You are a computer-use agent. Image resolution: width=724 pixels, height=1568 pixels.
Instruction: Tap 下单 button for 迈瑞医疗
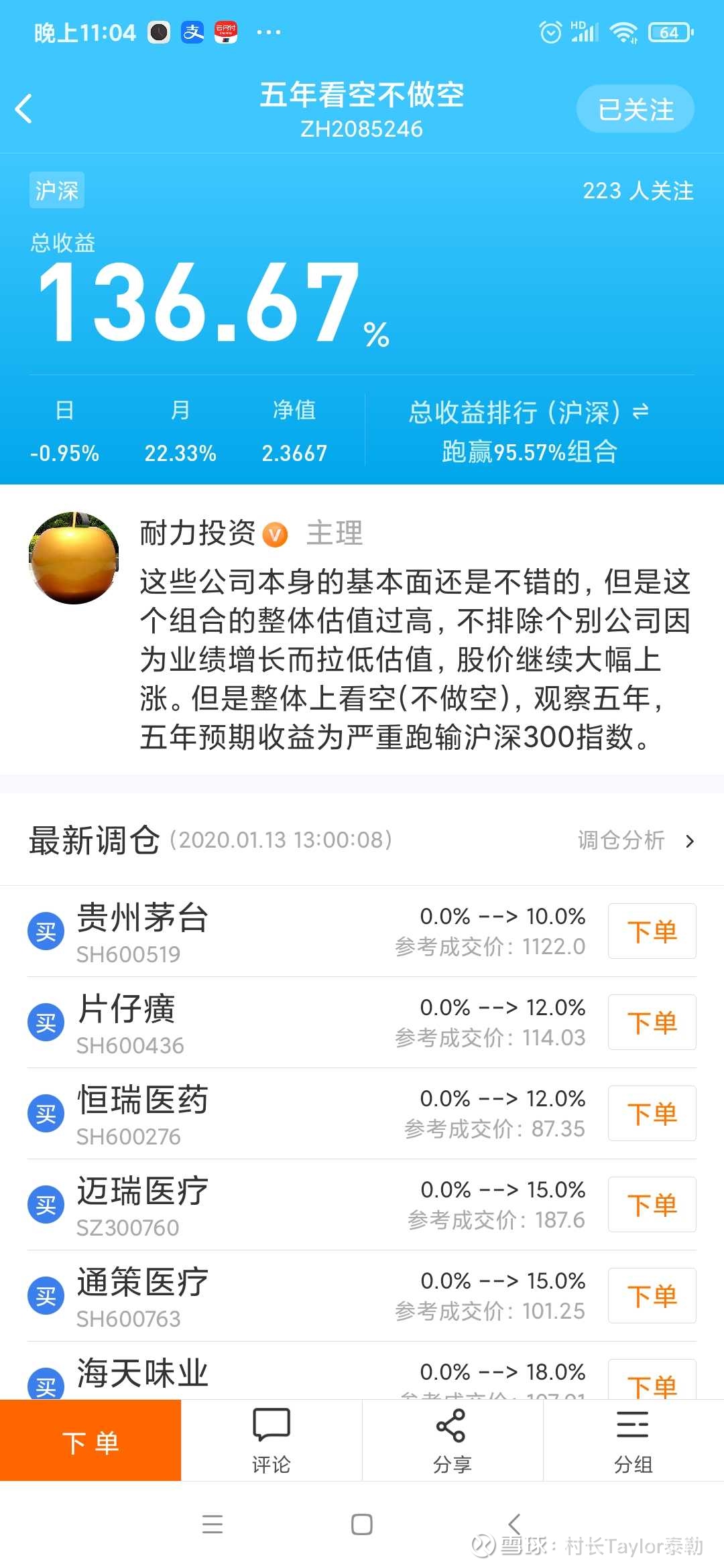(651, 1205)
